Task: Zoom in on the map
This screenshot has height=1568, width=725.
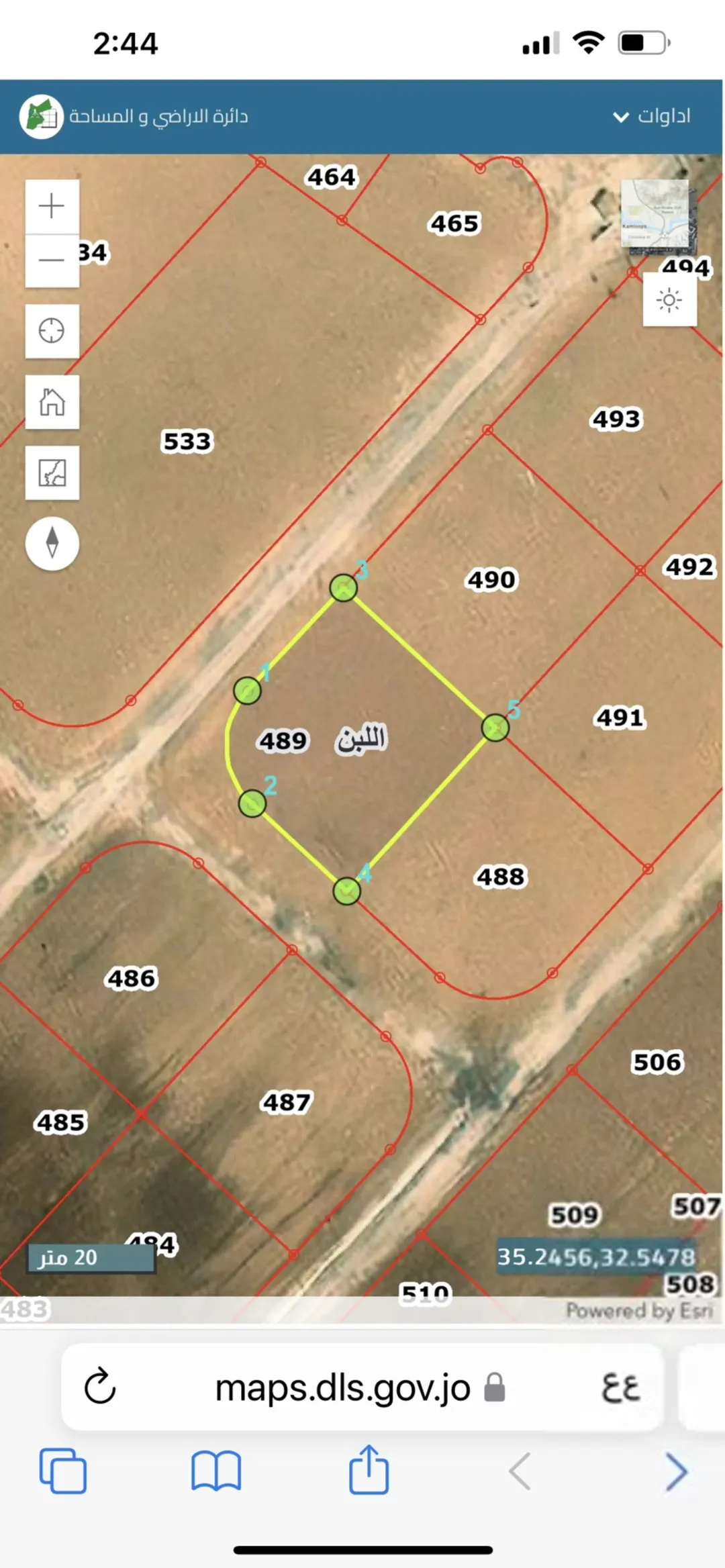Action: (52, 206)
